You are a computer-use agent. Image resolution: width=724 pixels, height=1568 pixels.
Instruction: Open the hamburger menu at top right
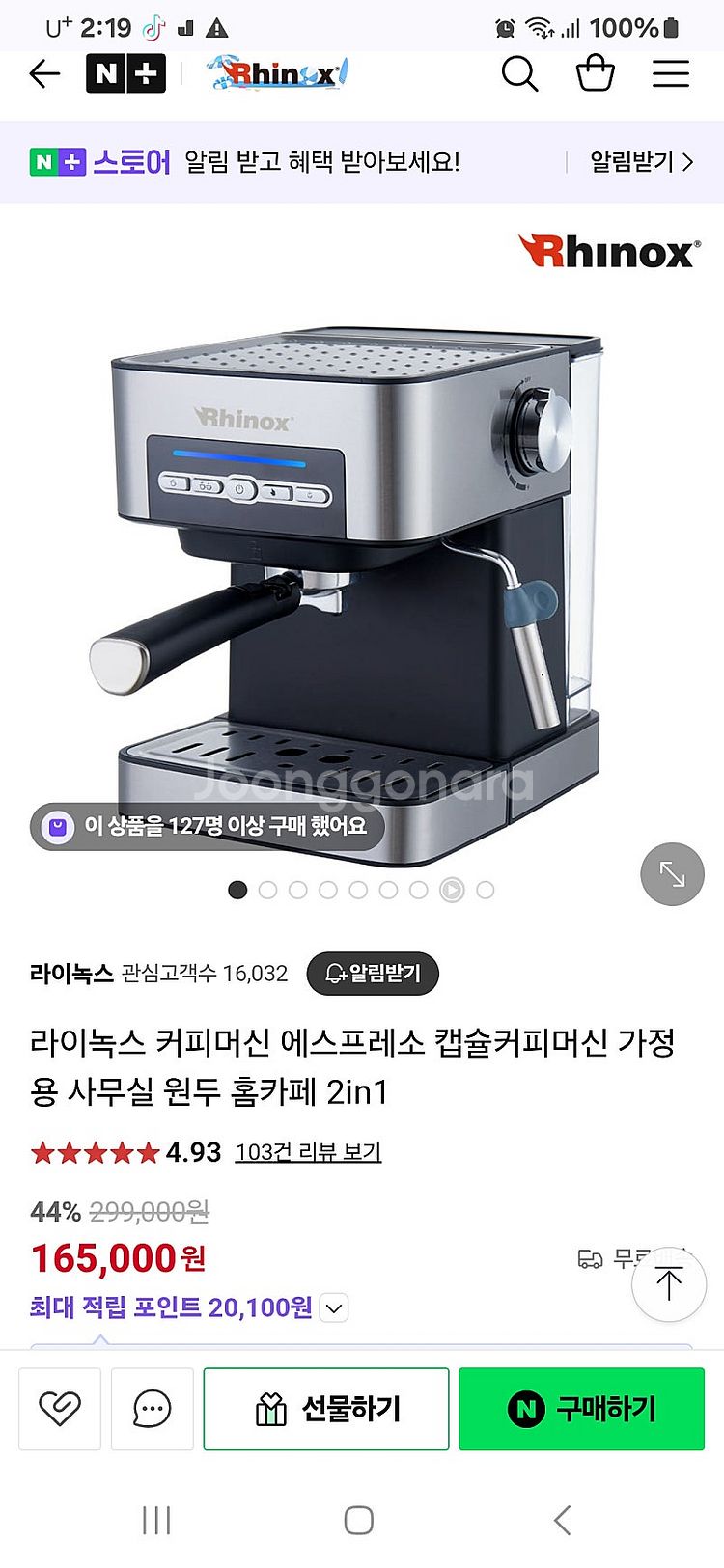(x=671, y=73)
